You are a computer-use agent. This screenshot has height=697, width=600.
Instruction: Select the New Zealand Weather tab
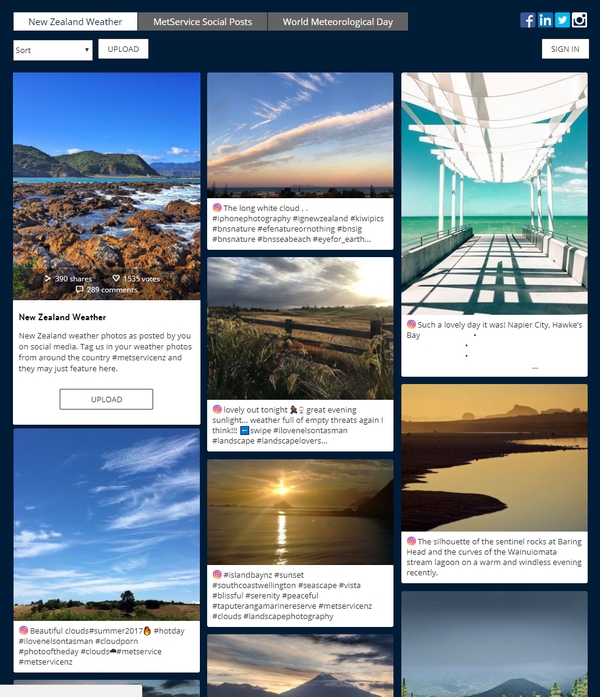(75, 22)
